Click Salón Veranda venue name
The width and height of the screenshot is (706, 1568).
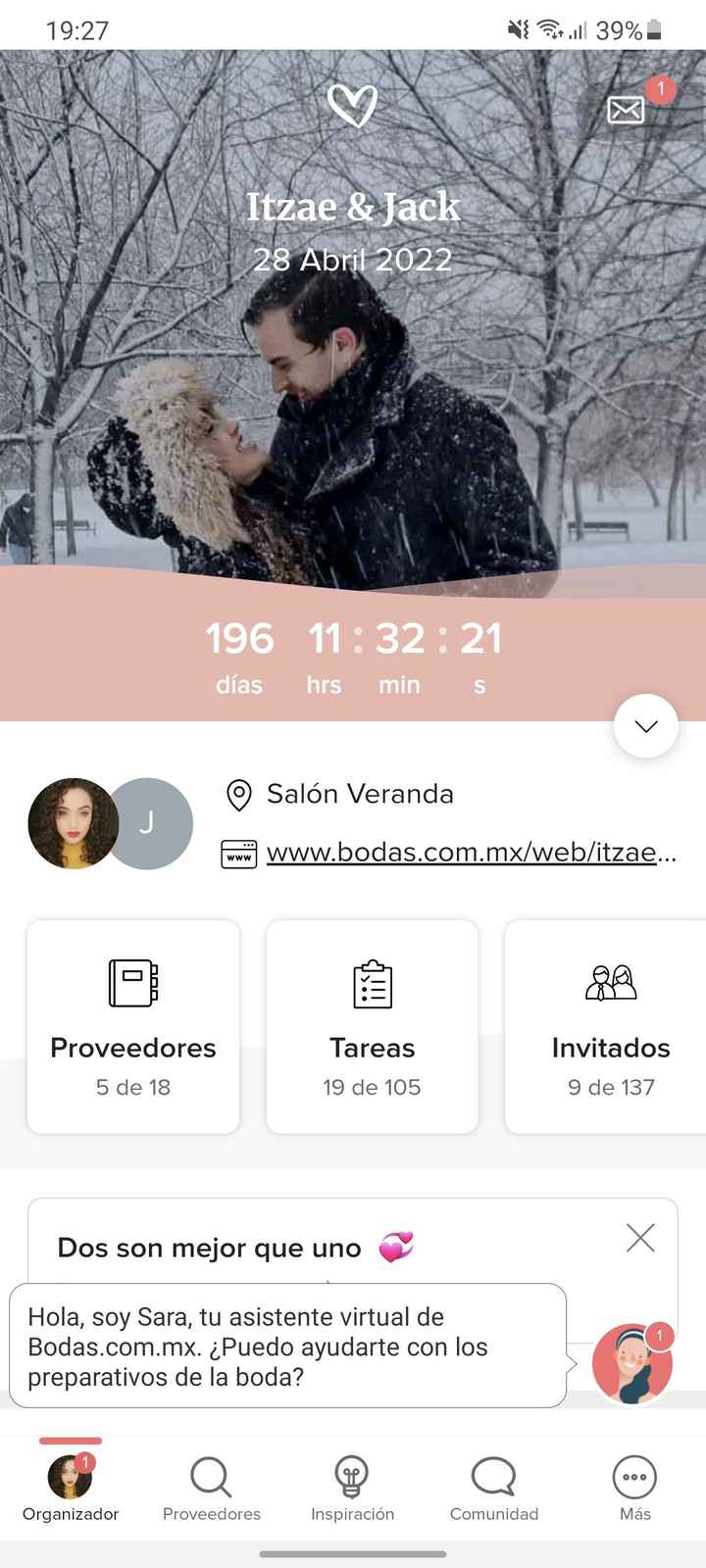click(360, 794)
